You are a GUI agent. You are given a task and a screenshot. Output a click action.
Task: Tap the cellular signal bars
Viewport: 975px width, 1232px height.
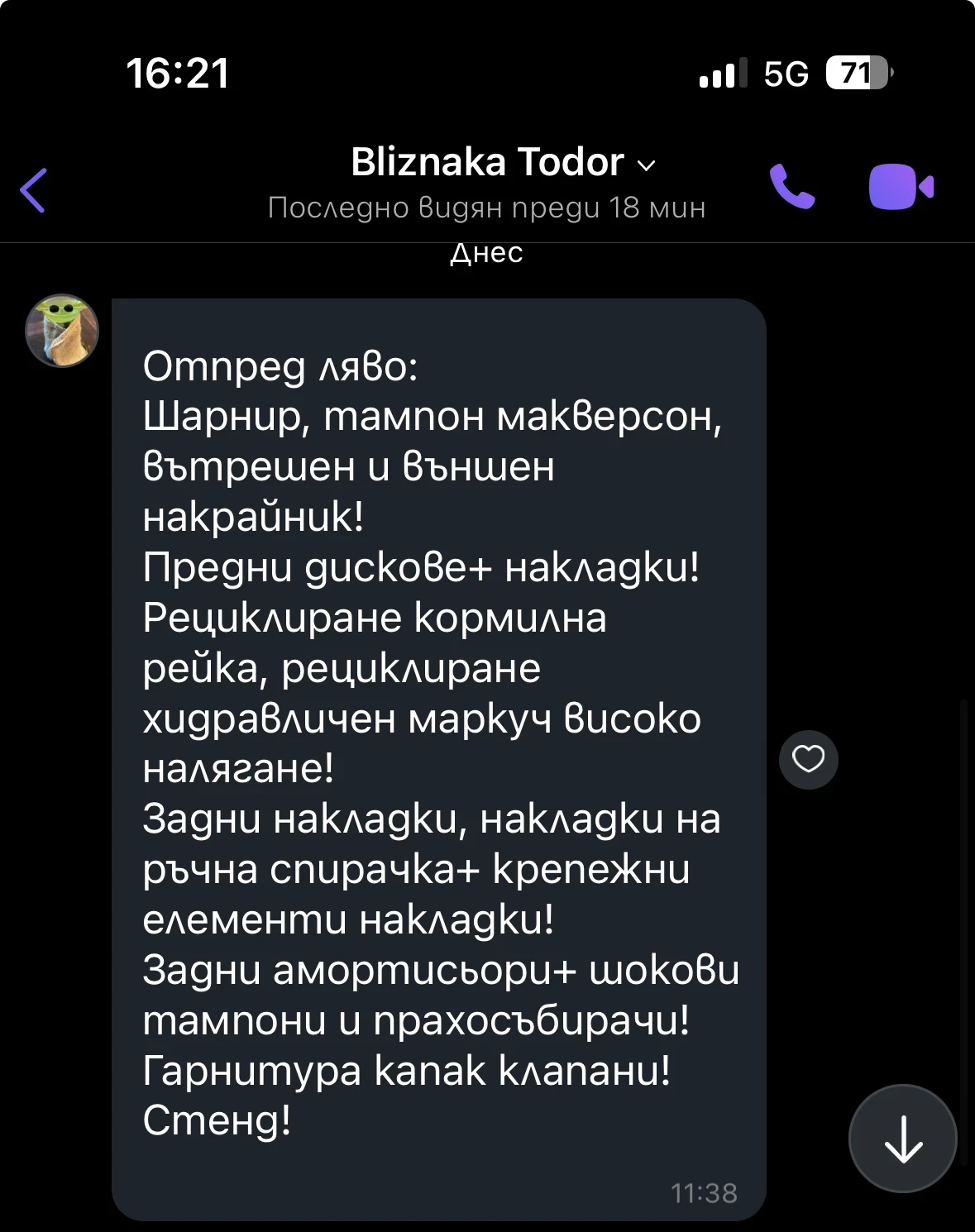coord(720,74)
